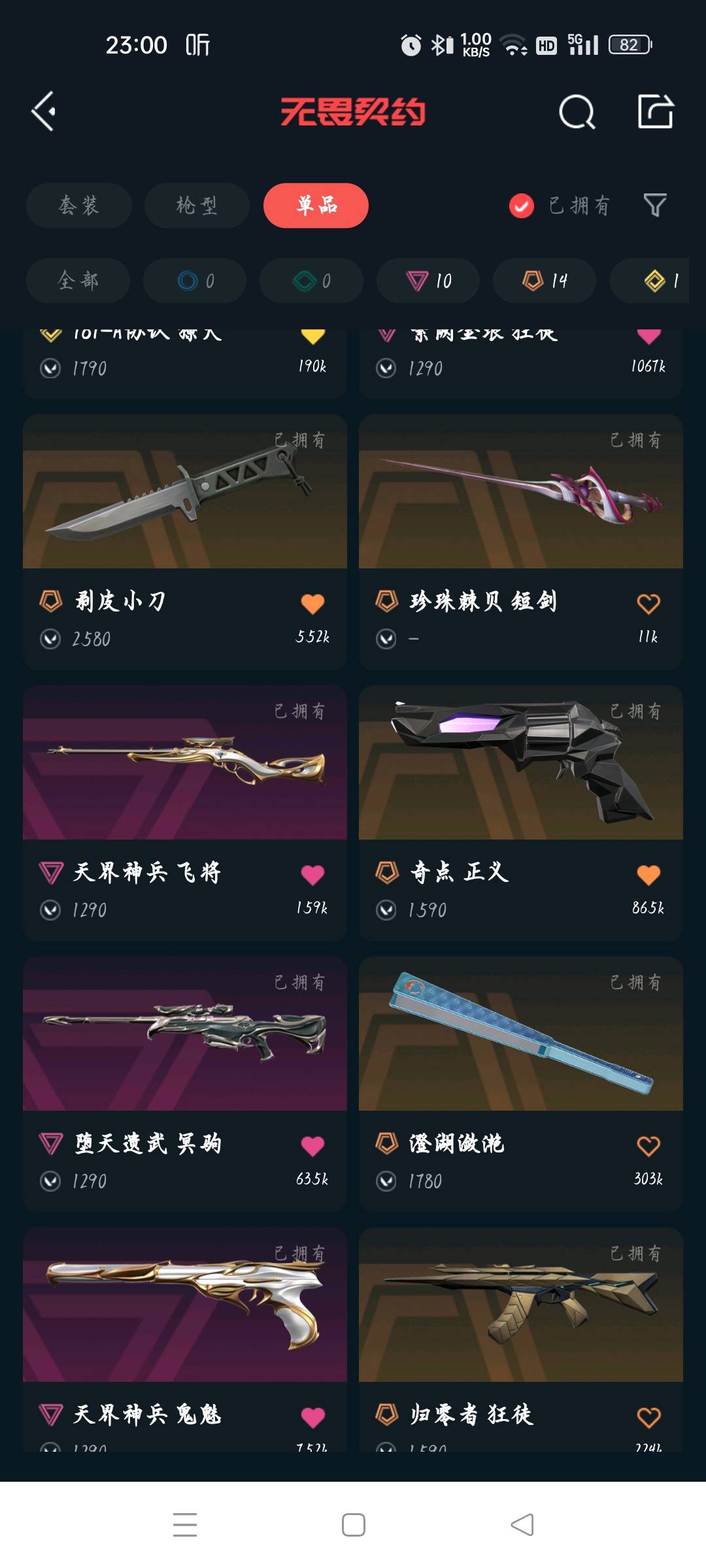Go back using the top-left arrow
This screenshot has height=1568, width=706.
click(44, 112)
